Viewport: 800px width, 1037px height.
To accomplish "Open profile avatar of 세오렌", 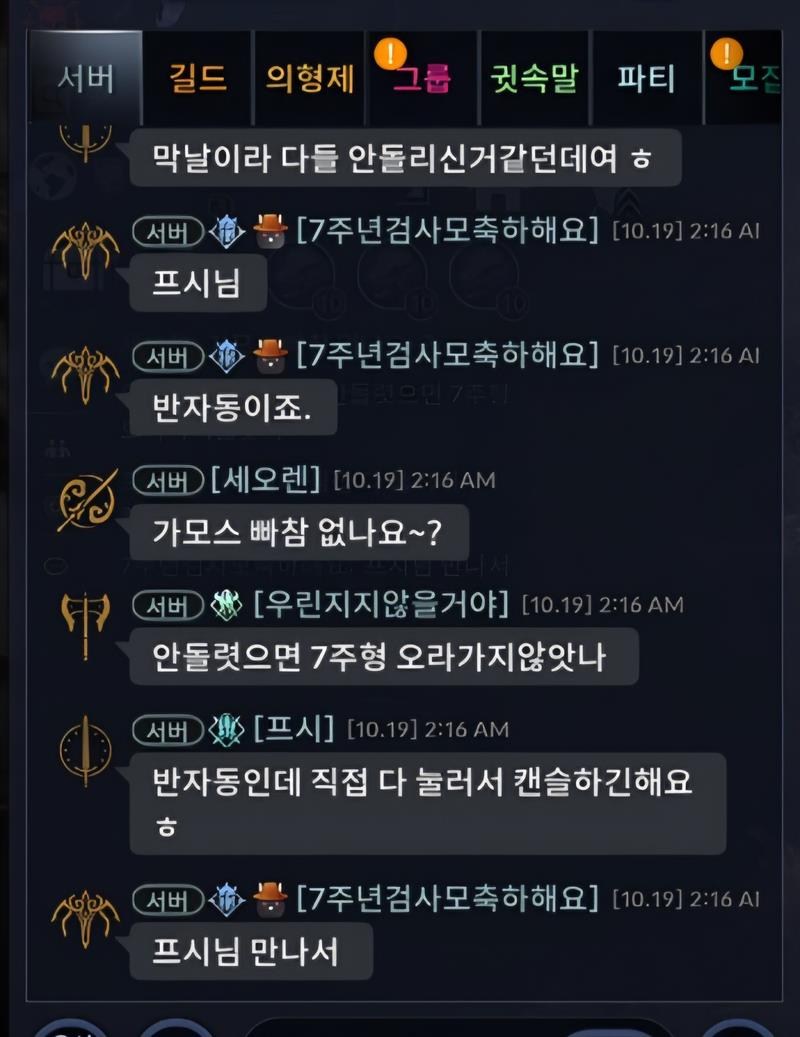I will (x=85, y=499).
